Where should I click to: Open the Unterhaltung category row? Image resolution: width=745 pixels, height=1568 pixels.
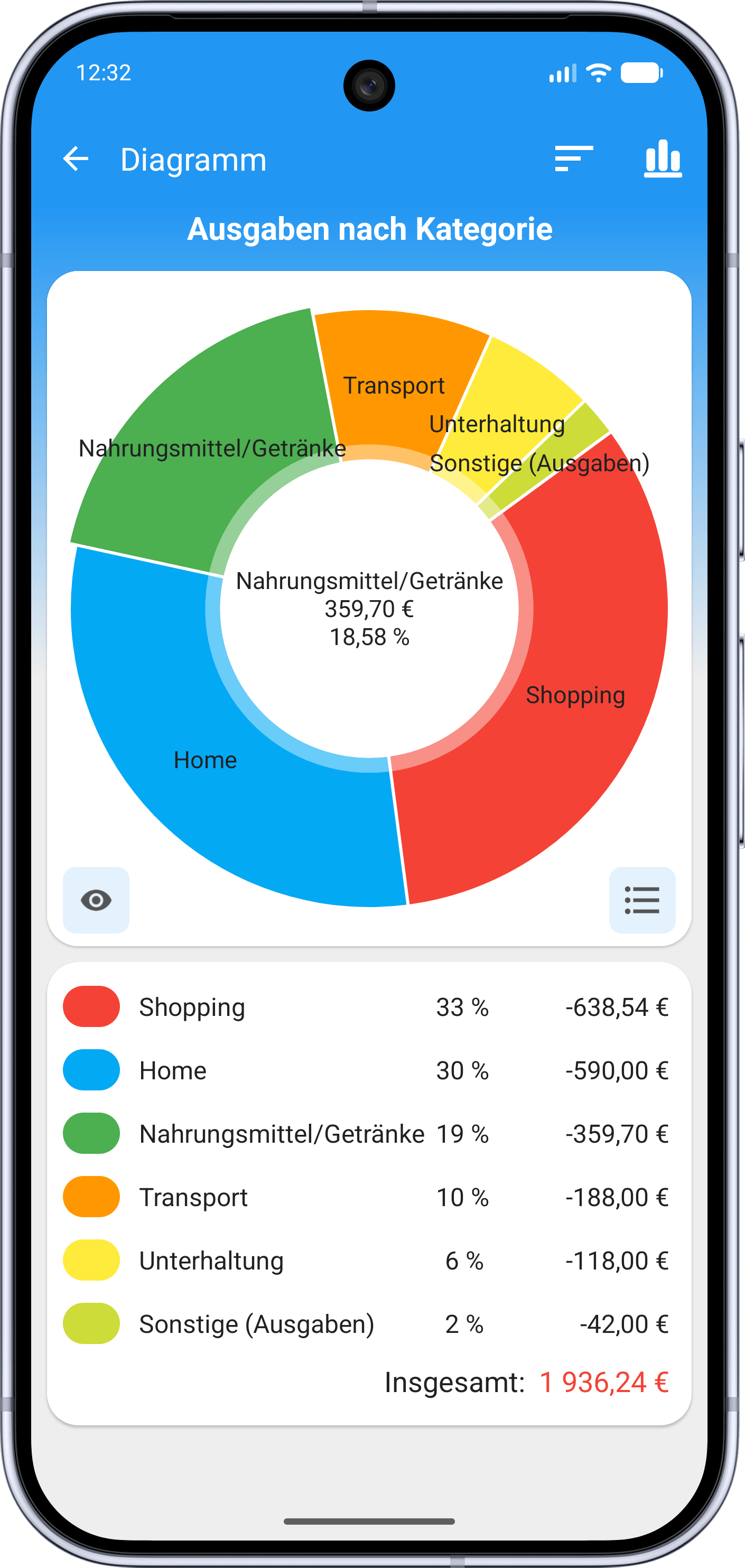(369, 1261)
